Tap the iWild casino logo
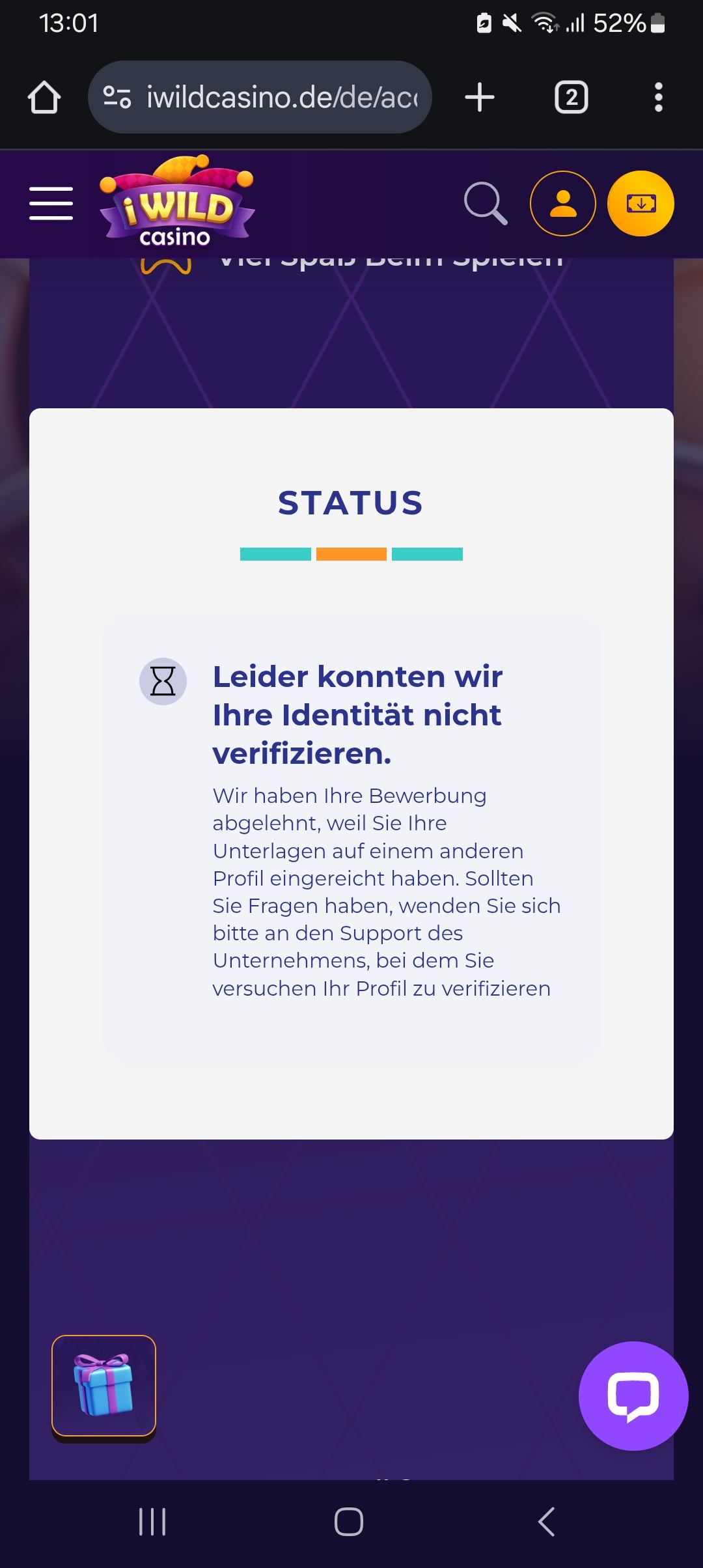 (x=176, y=203)
